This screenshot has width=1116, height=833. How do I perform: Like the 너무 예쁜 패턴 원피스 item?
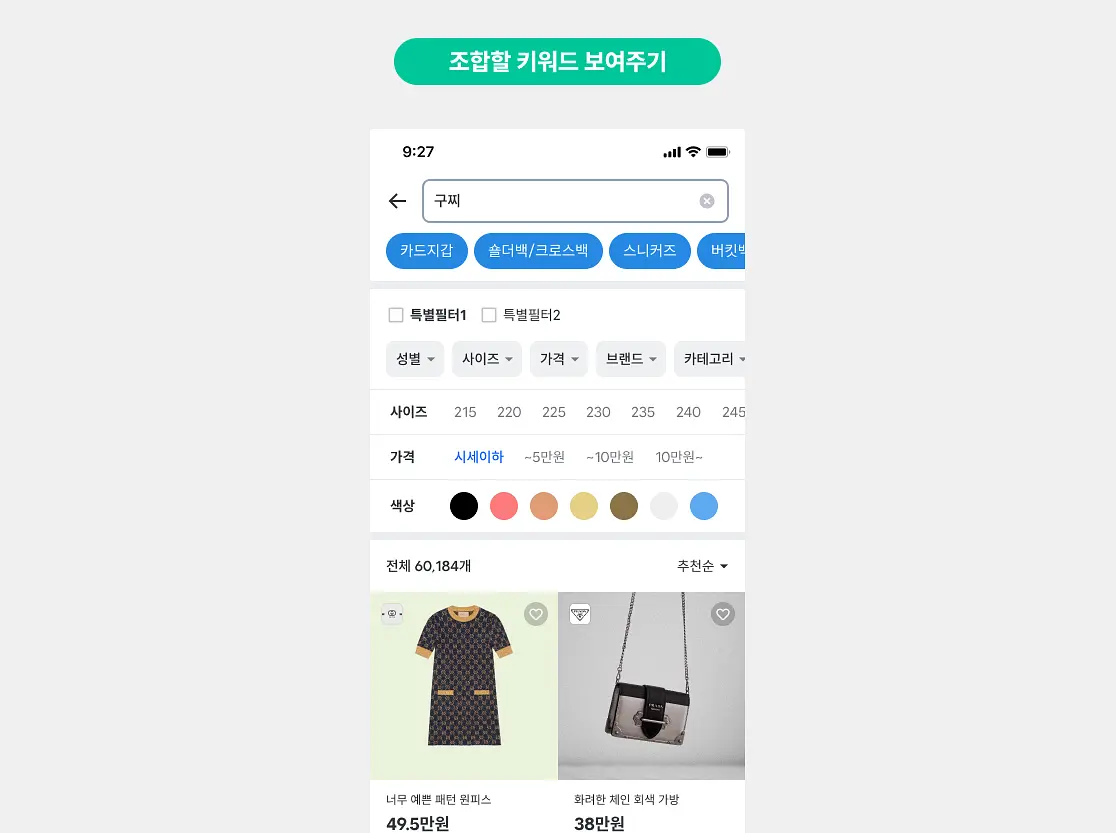(536, 614)
